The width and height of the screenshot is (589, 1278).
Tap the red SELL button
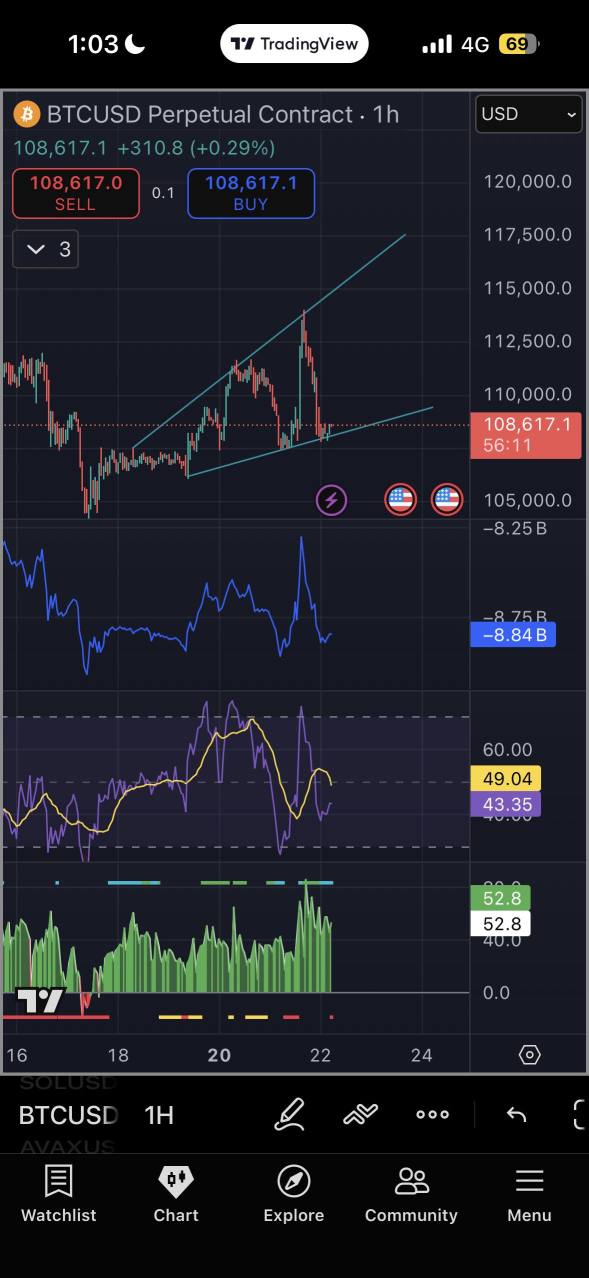[75, 193]
